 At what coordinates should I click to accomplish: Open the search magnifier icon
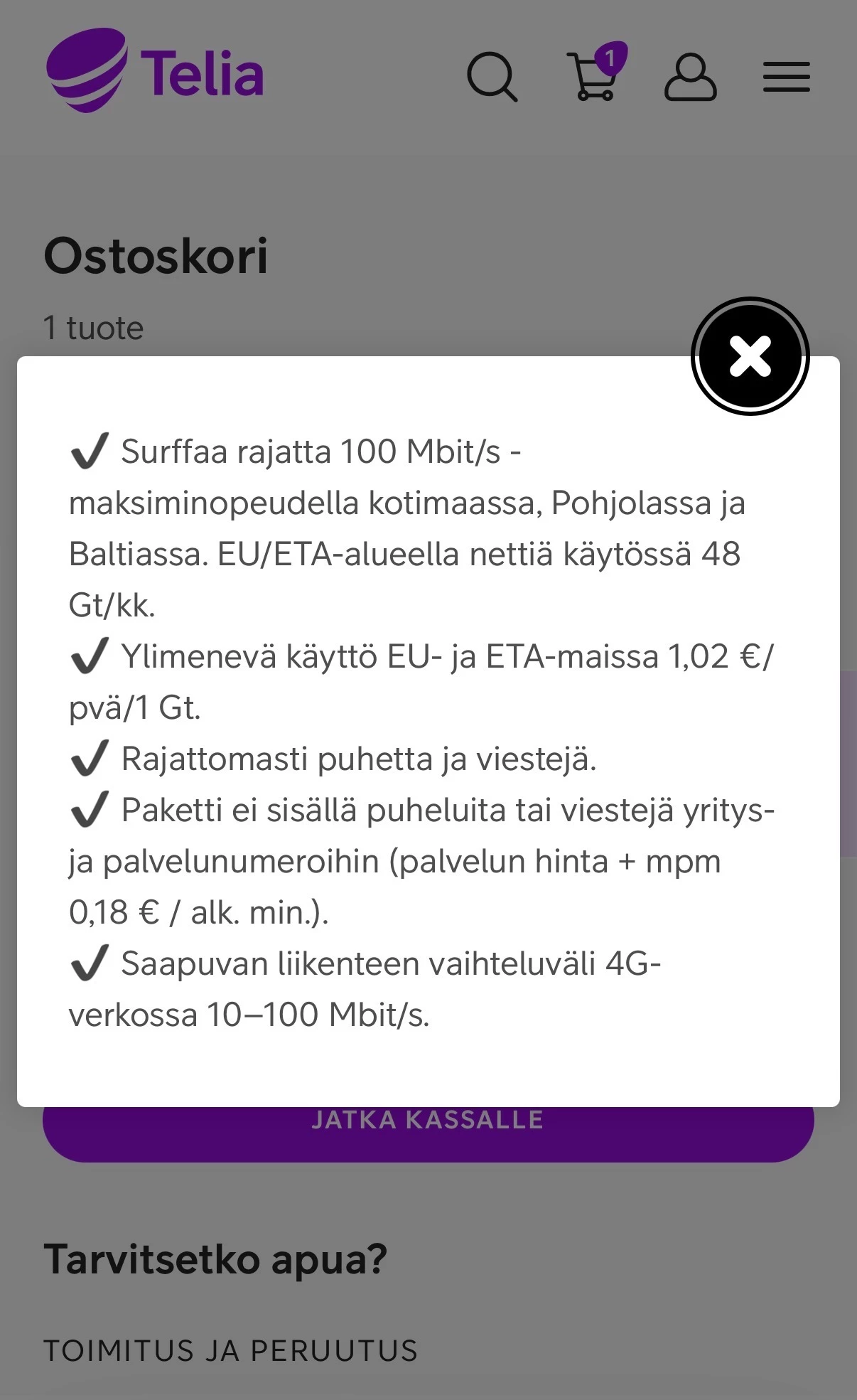[x=492, y=77]
